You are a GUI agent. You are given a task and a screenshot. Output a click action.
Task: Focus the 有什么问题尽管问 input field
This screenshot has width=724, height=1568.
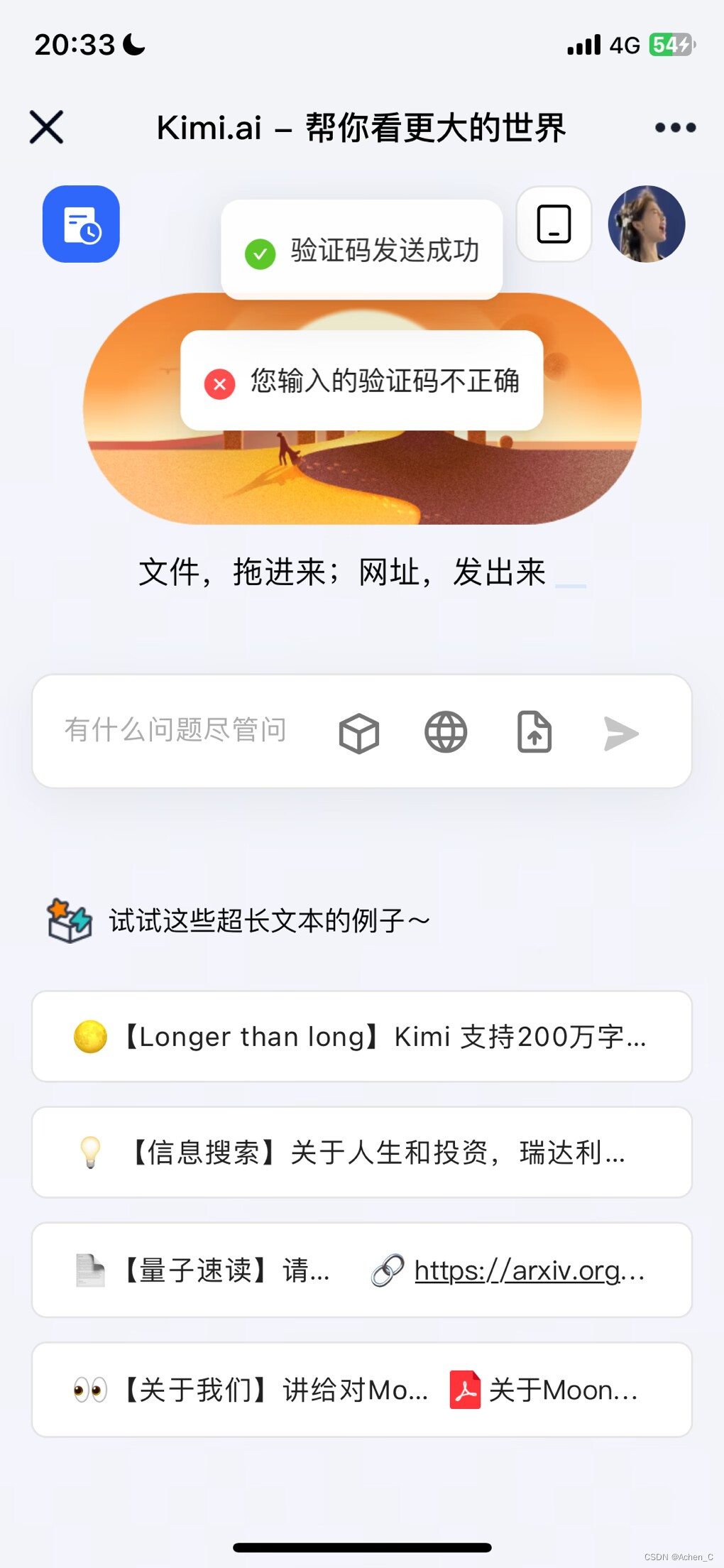[x=174, y=730]
